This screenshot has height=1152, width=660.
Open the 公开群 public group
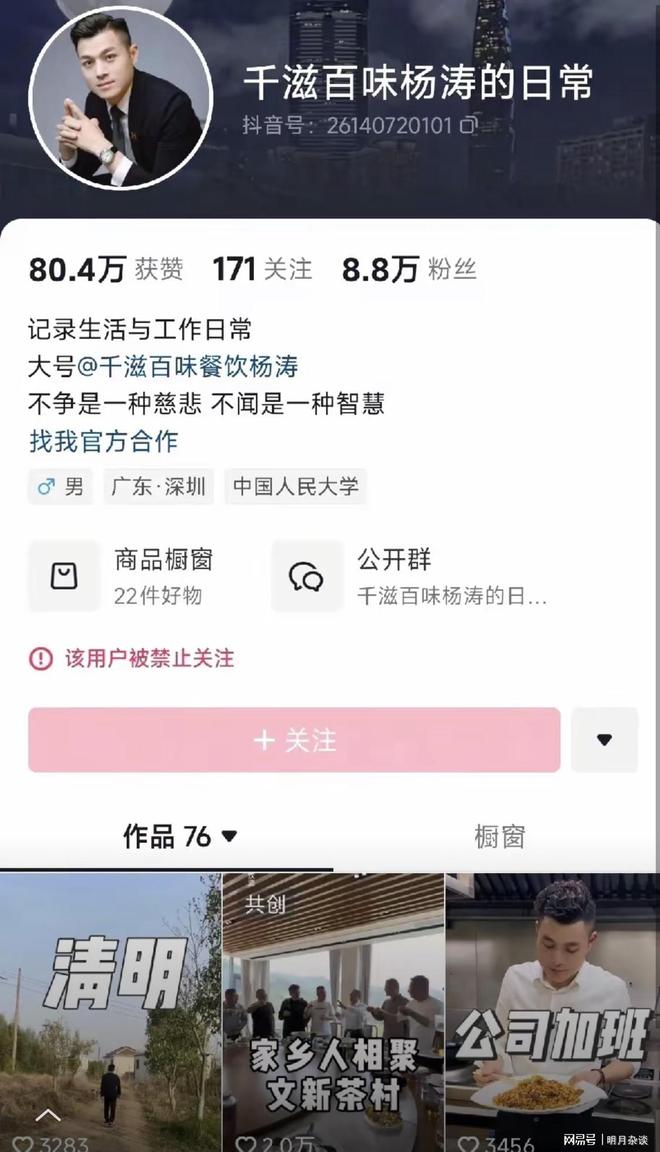(410, 577)
